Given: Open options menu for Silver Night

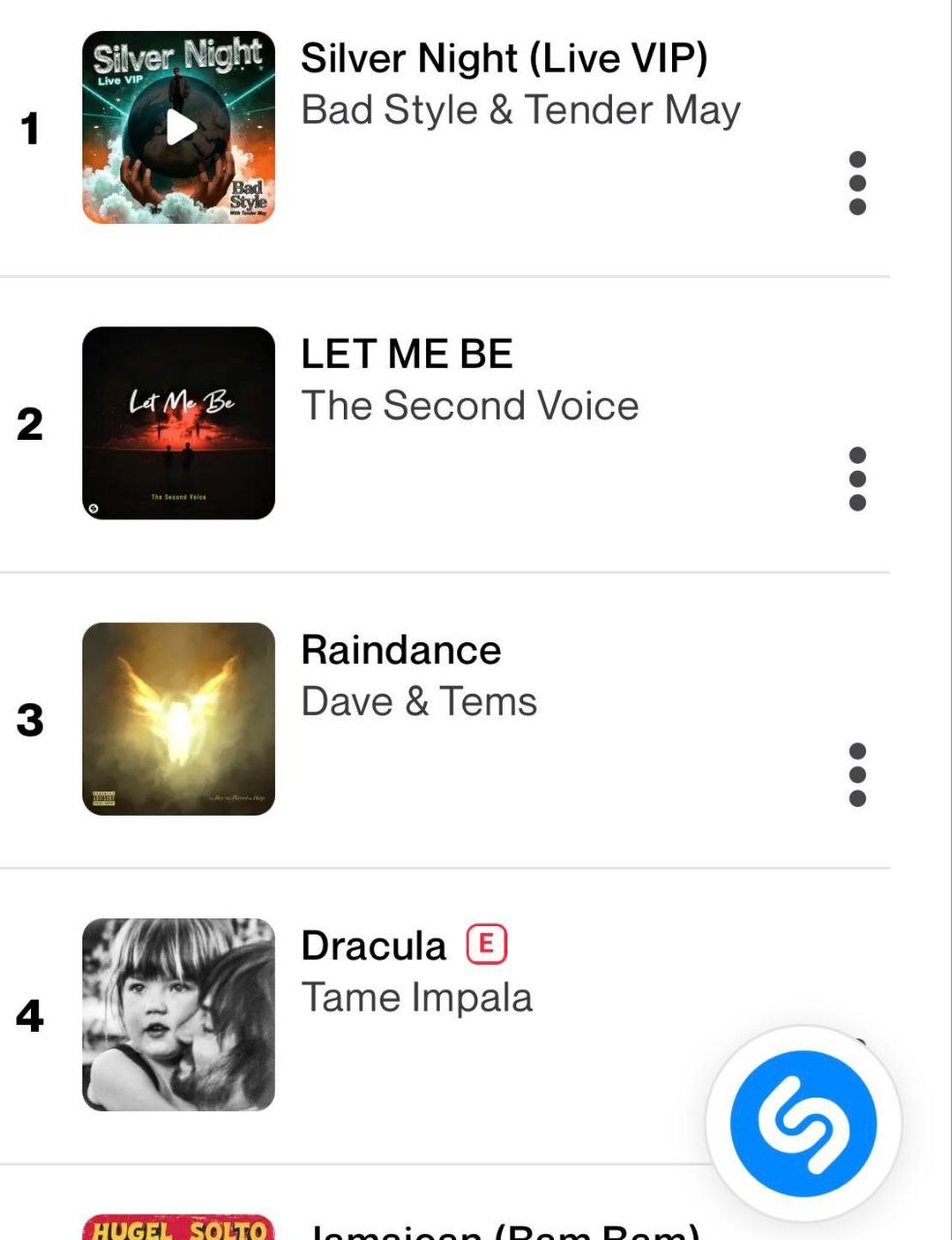Looking at the screenshot, I should (857, 183).
